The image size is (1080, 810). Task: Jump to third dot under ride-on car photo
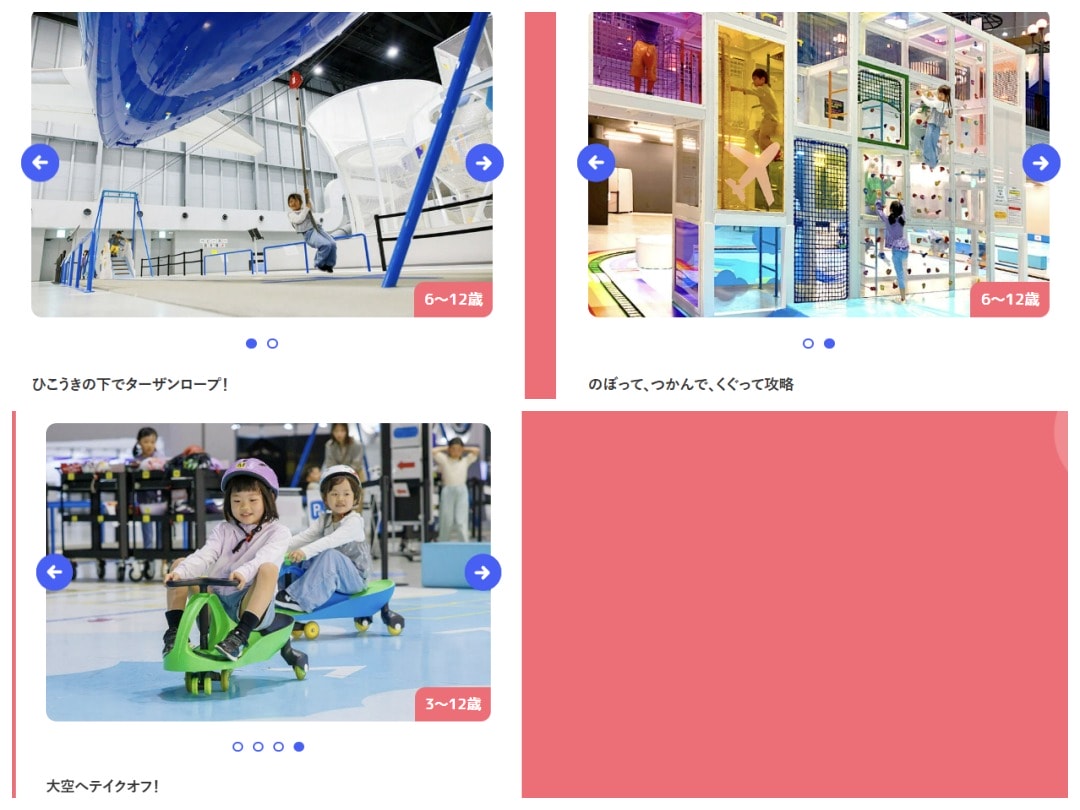pos(278,747)
